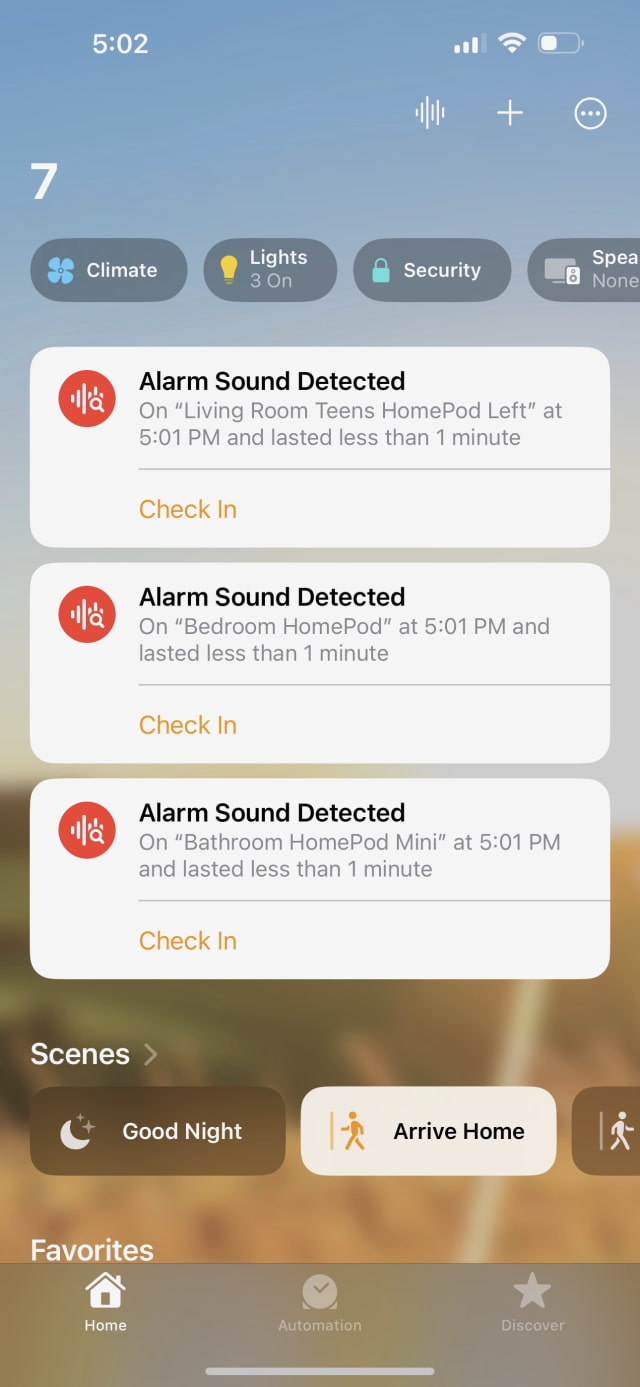Screen dimensions: 640x1387
Task: Check In on Living Room Teens HomePod alert
Action: [188, 509]
